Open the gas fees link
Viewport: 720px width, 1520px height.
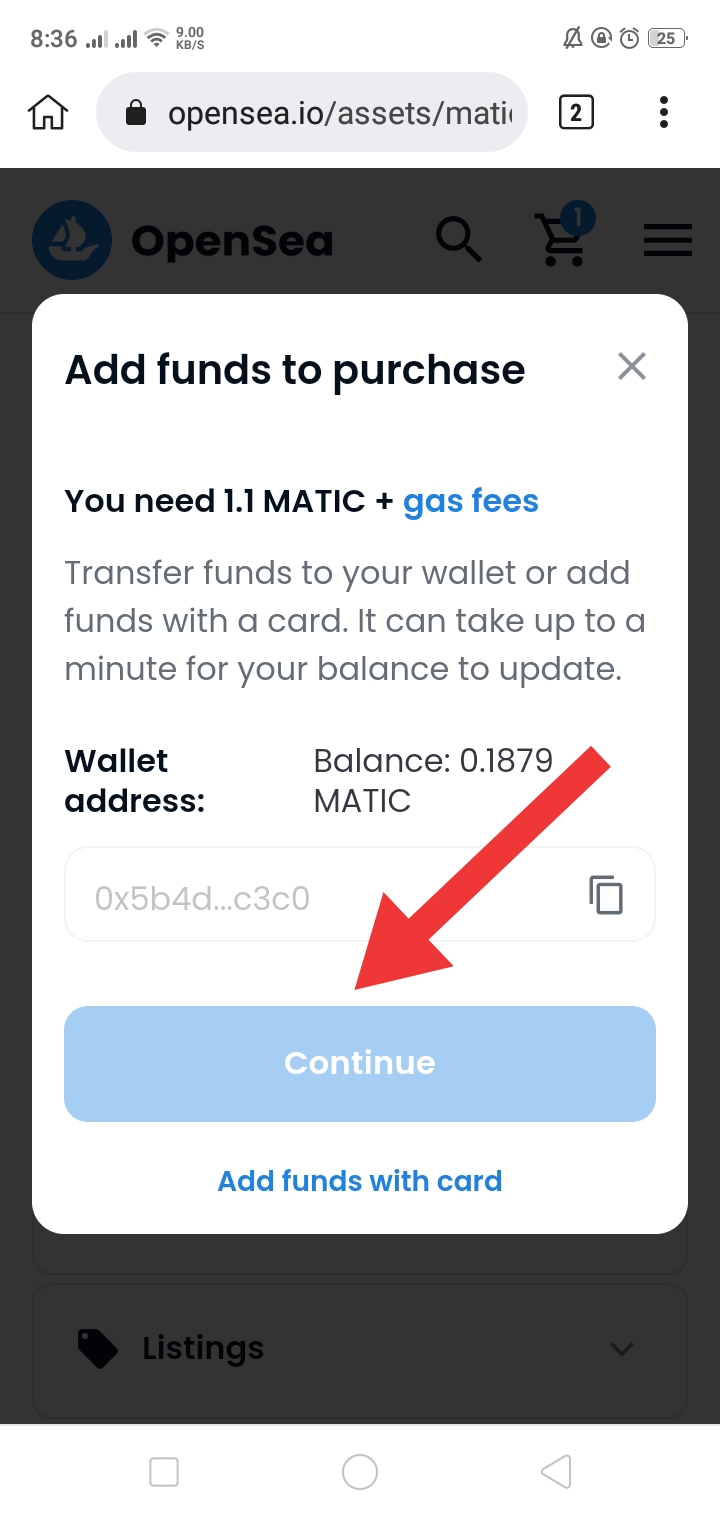click(x=470, y=501)
